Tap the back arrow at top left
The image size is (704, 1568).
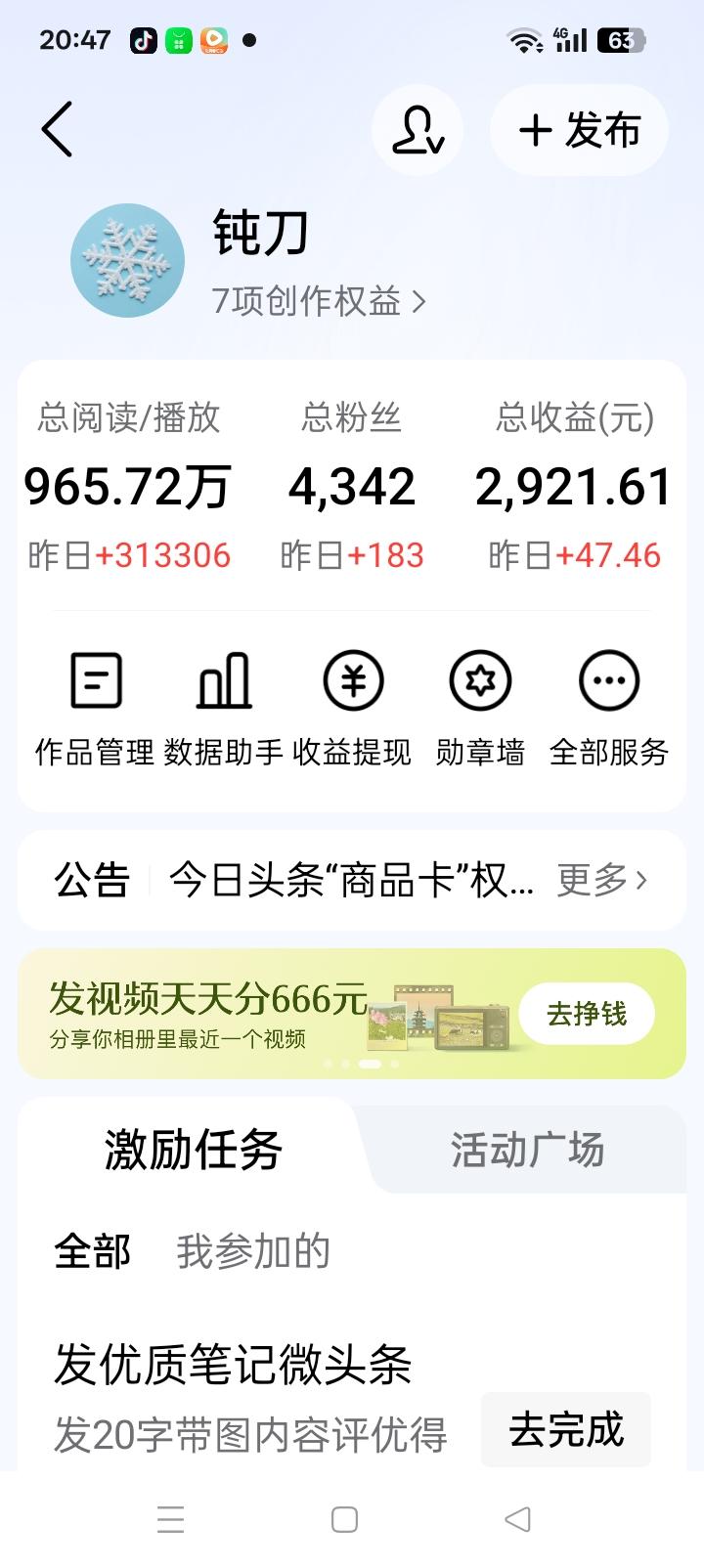click(x=57, y=129)
